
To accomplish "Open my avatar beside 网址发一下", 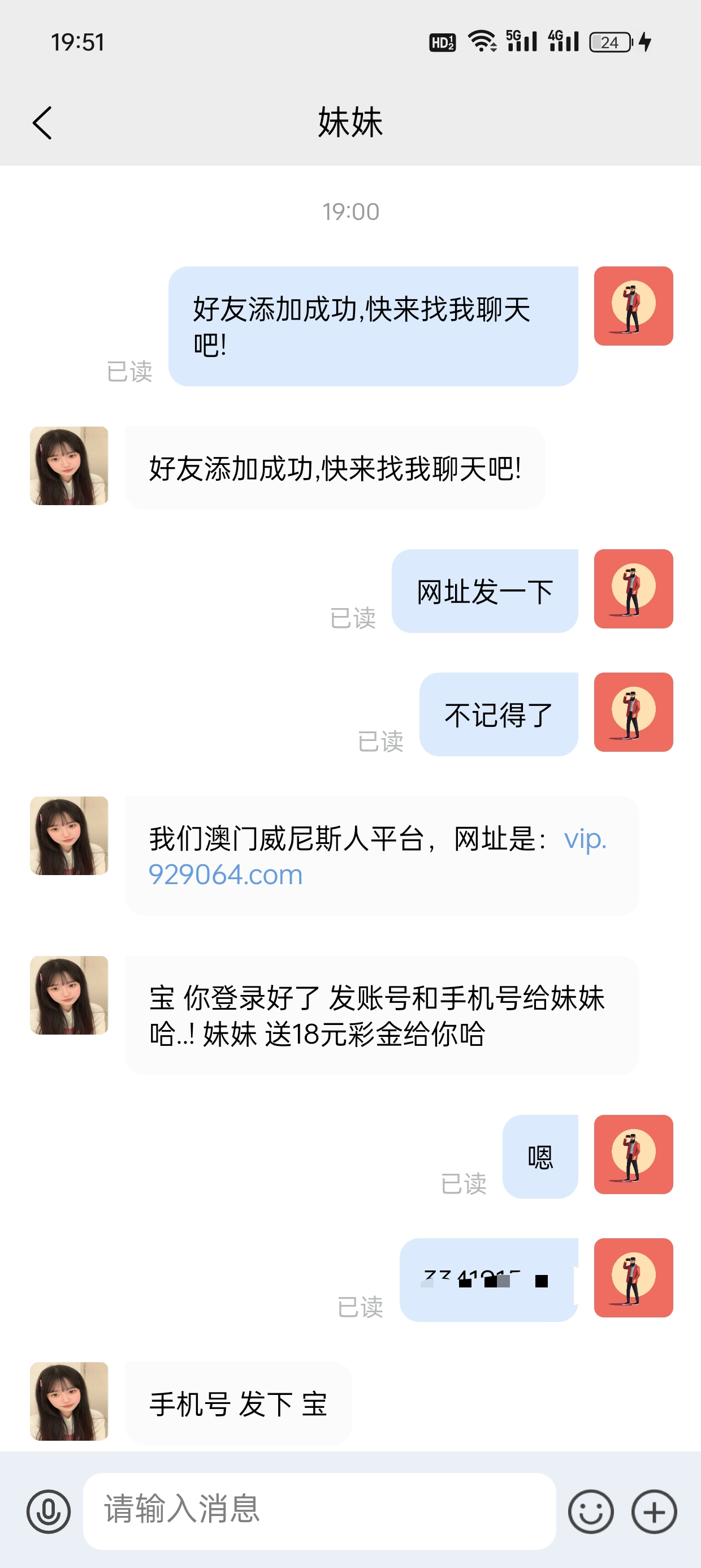I will click(x=633, y=589).
